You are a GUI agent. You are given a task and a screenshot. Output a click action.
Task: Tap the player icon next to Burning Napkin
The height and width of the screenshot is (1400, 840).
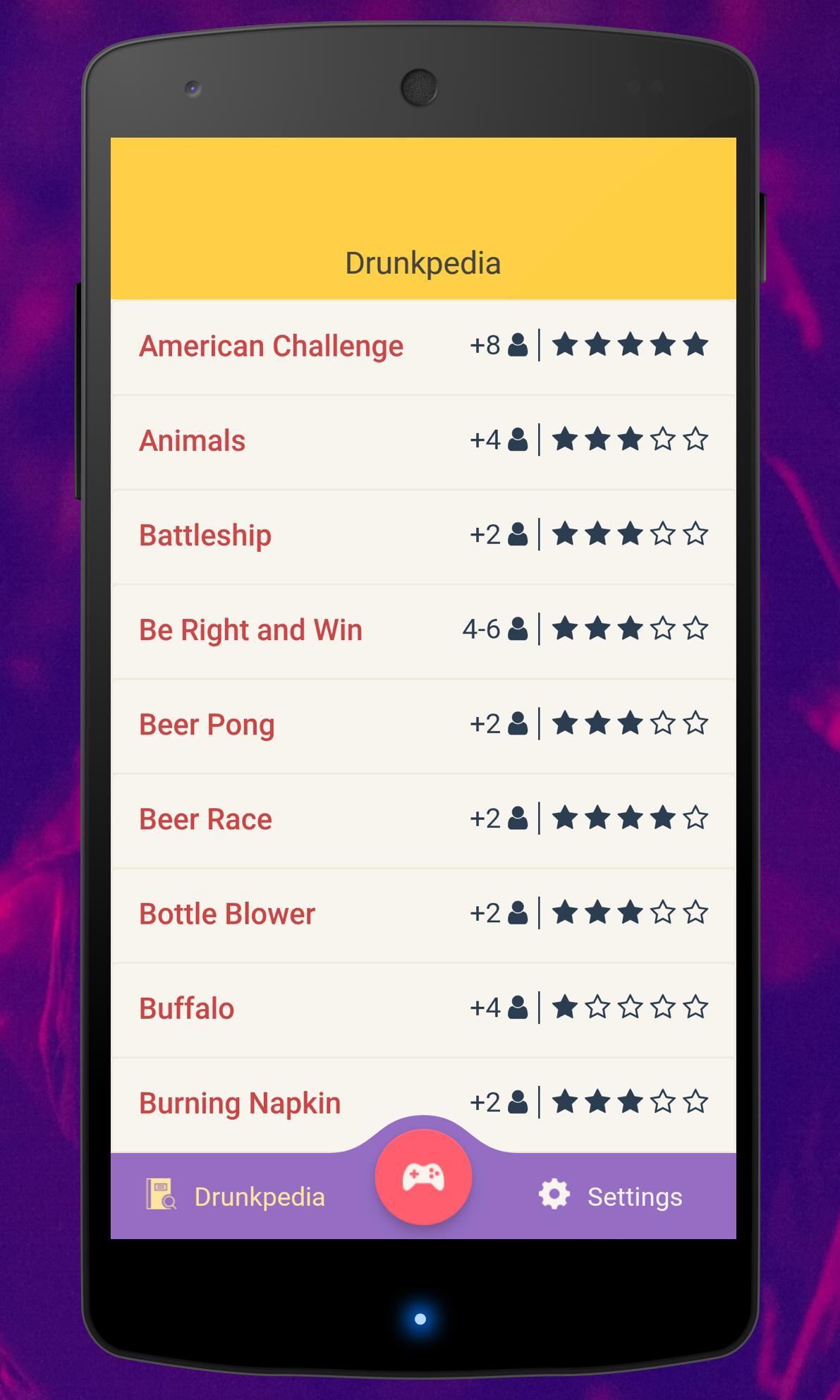point(518,1101)
